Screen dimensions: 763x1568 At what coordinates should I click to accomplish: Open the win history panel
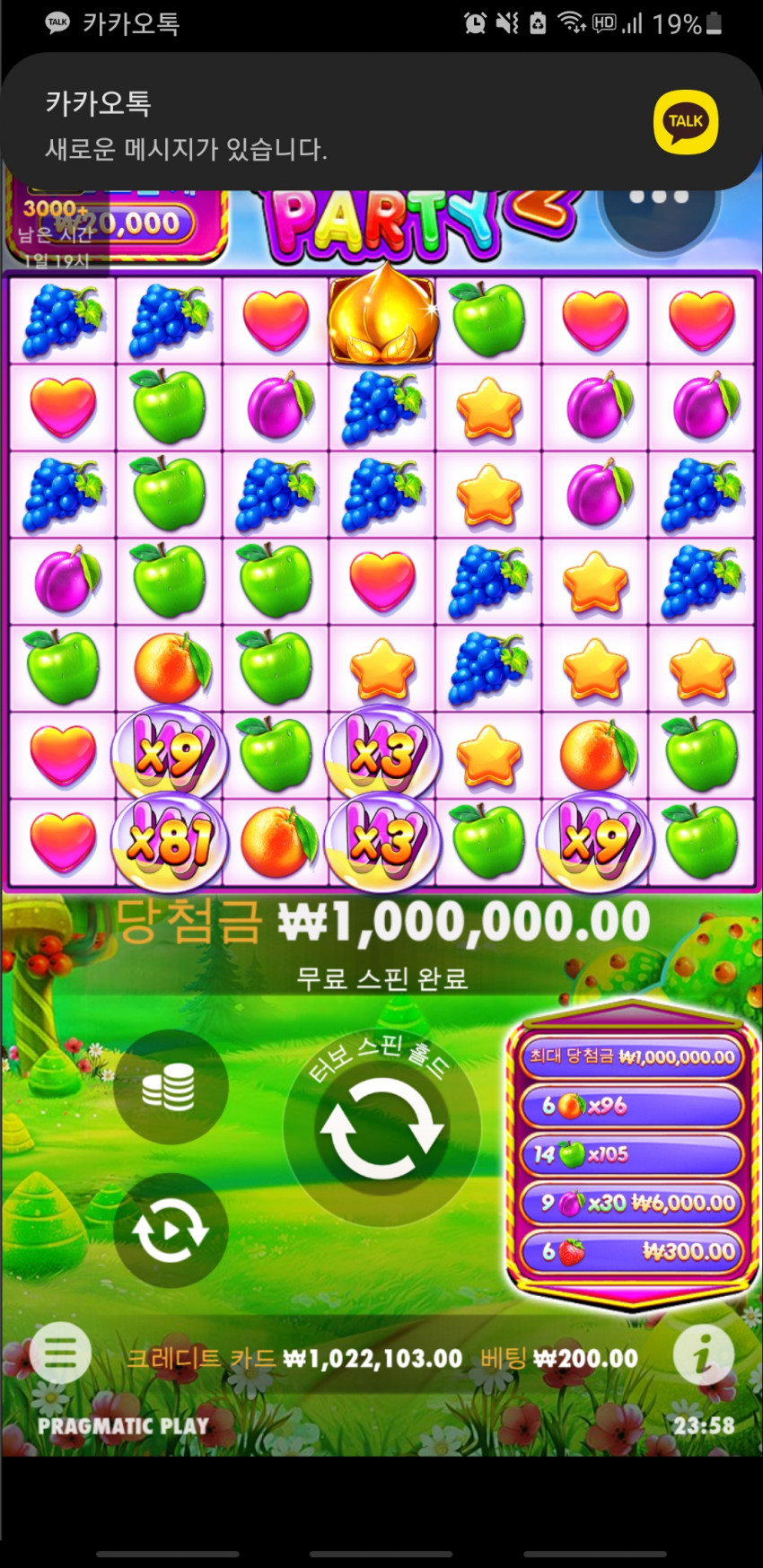(633, 1154)
